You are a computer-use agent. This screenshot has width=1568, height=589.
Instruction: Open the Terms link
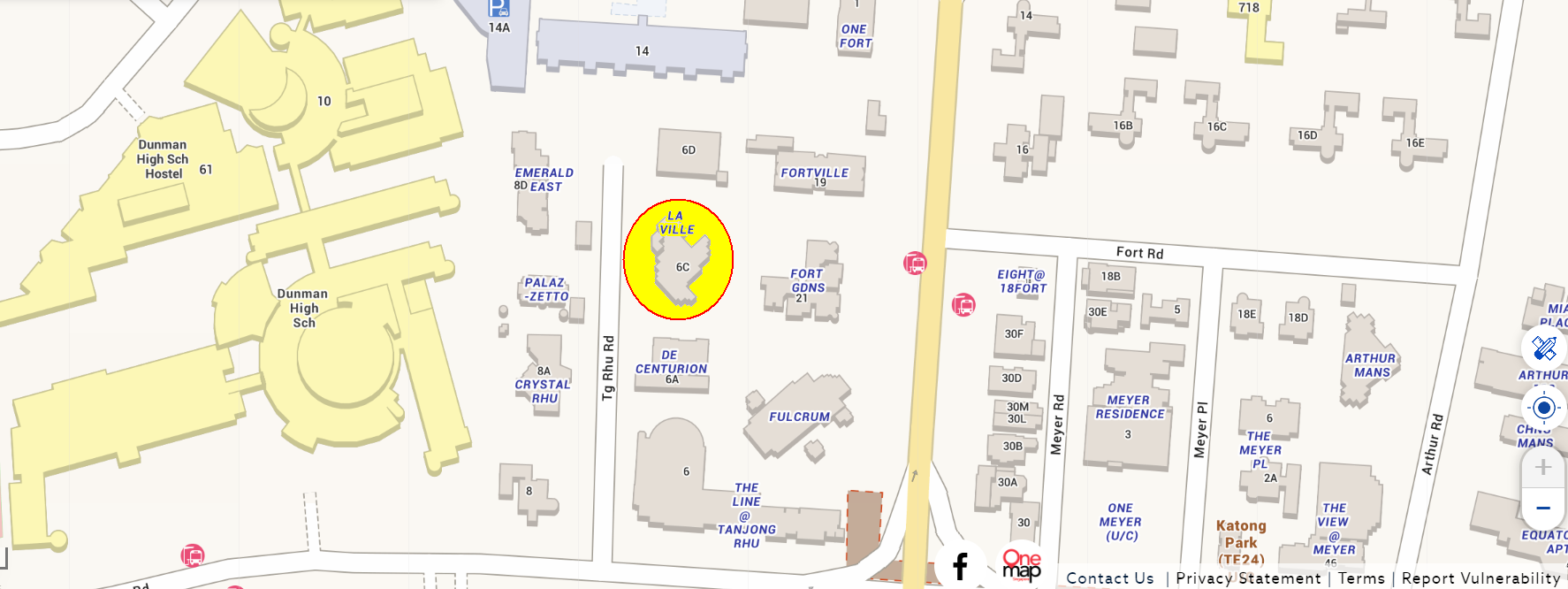(x=1361, y=578)
